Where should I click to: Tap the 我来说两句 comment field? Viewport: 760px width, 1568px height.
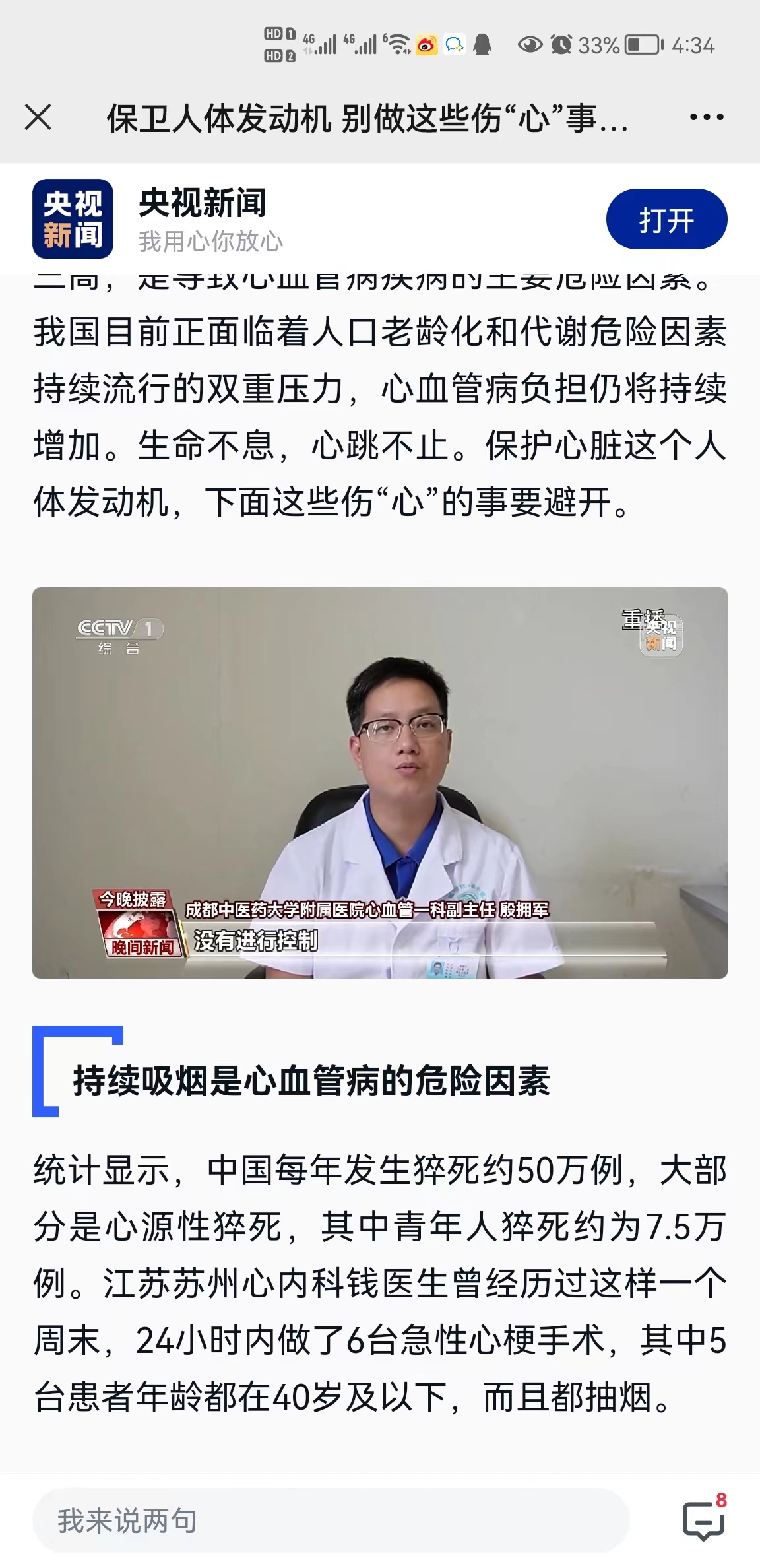[x=330, y=1520]
